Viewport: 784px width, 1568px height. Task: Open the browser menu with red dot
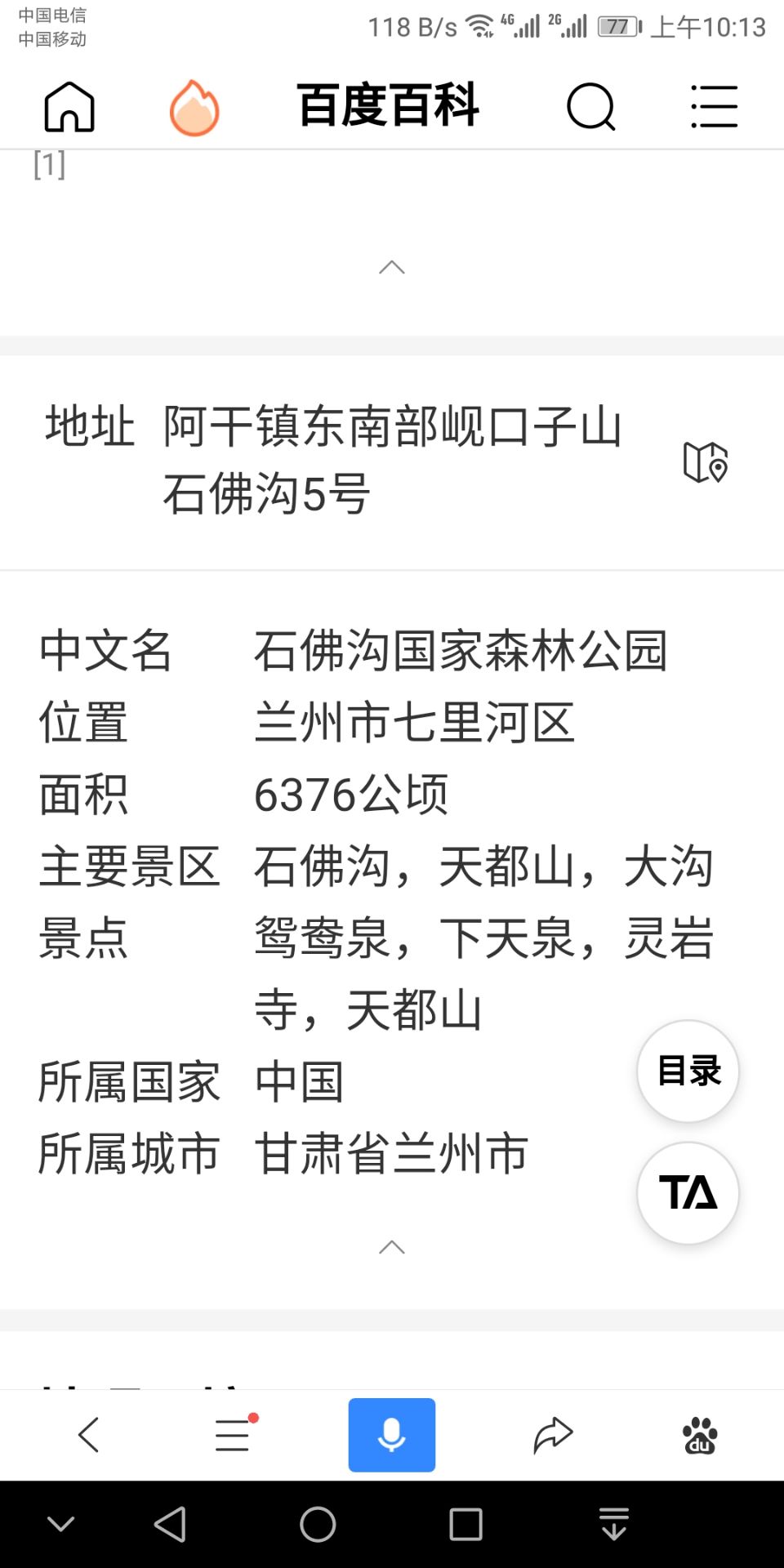click(235, 1433)
